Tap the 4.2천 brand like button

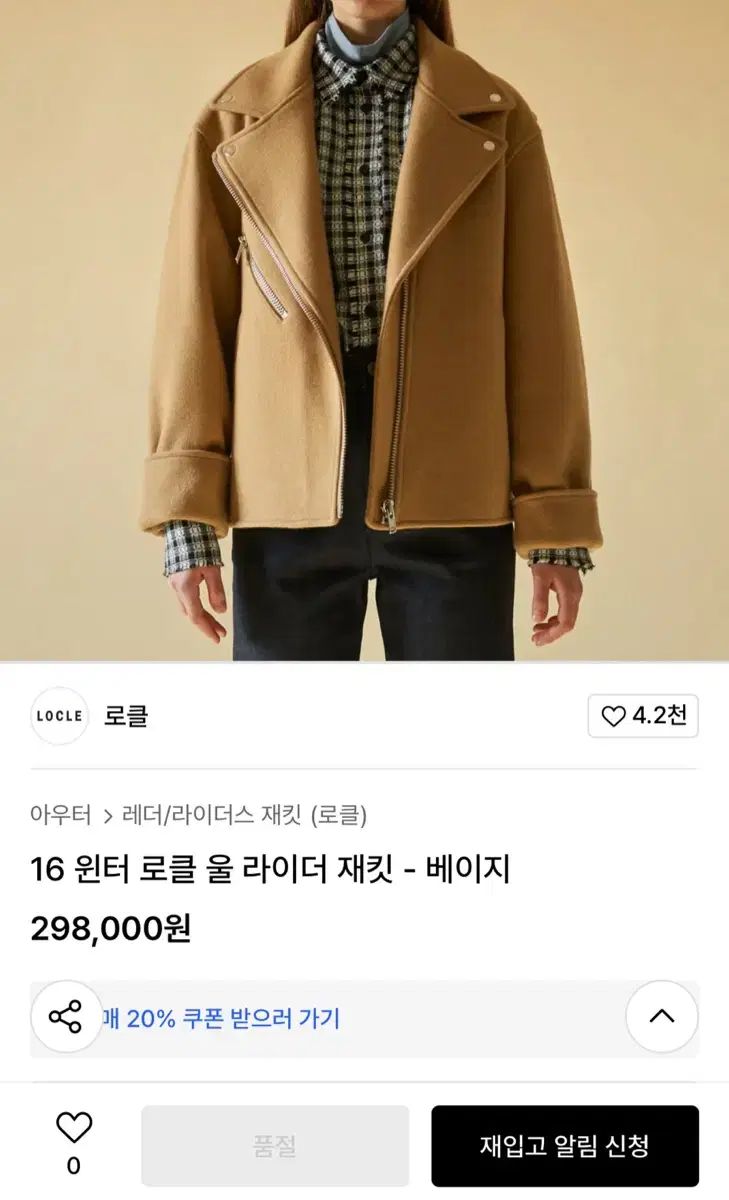(643, 716)
